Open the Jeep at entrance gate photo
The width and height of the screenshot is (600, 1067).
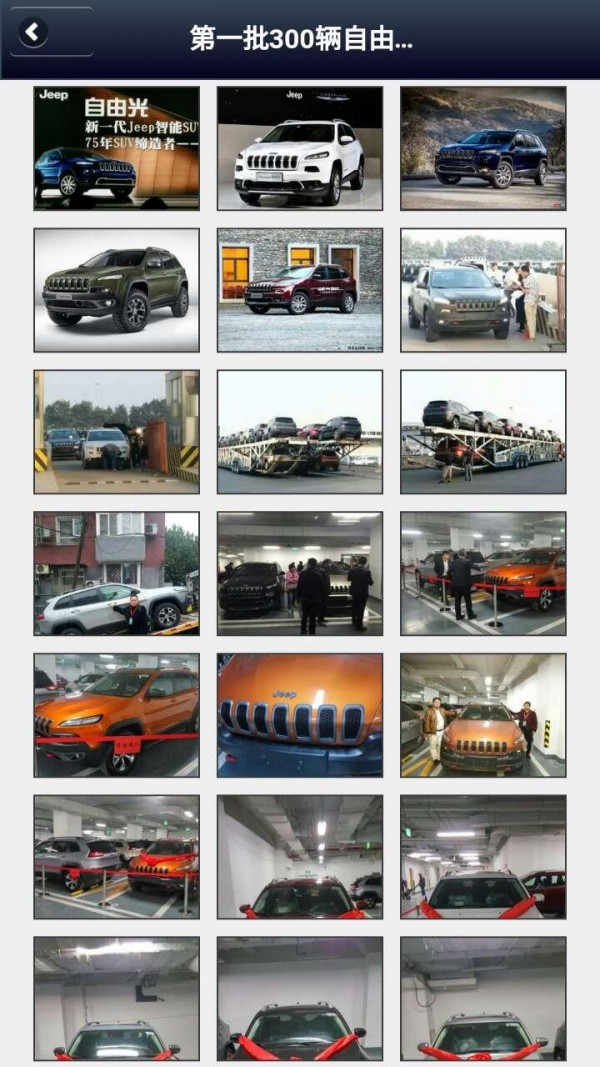(x=116, y=432)
